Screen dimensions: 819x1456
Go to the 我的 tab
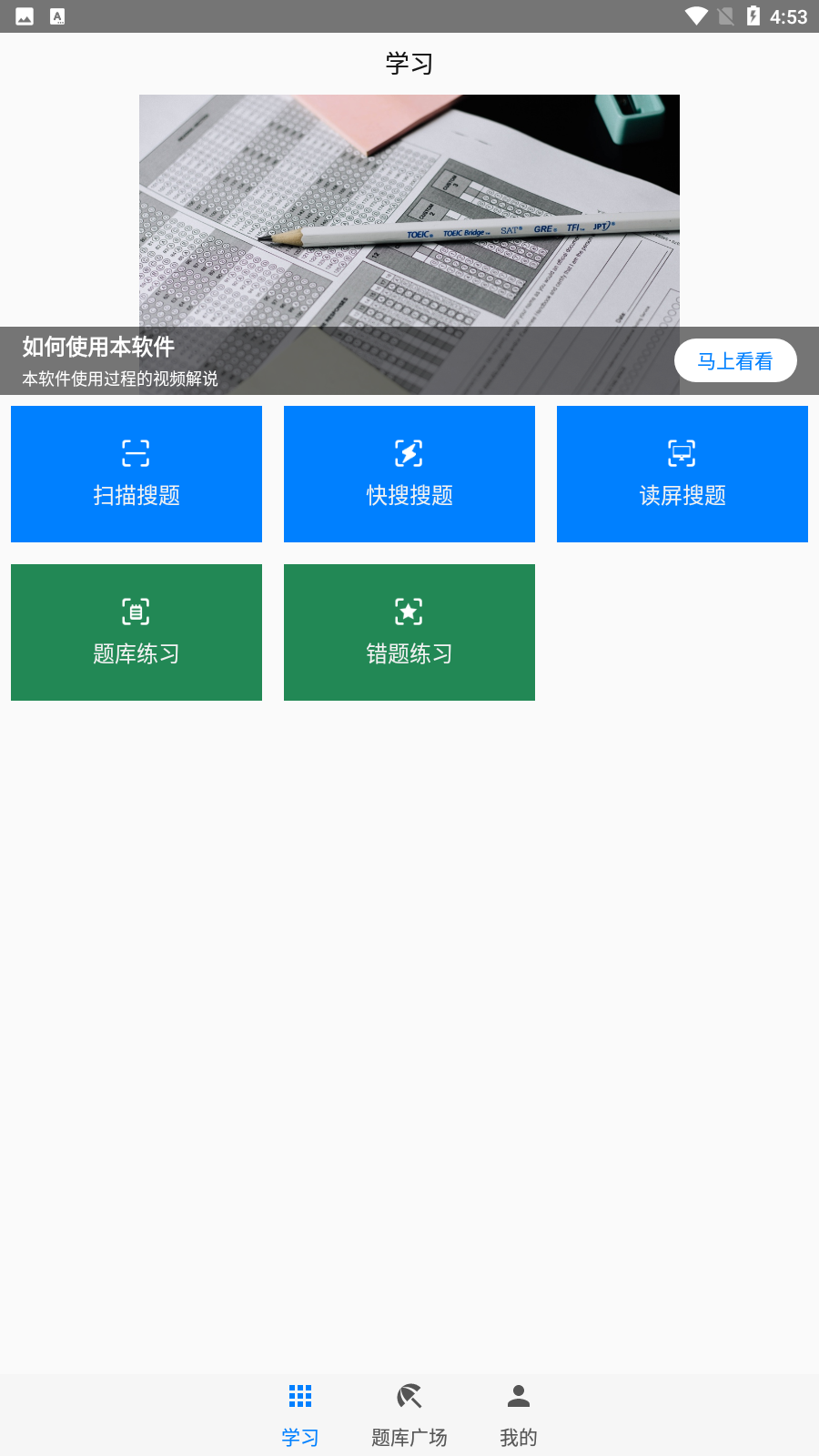[x=519, y=1415]
